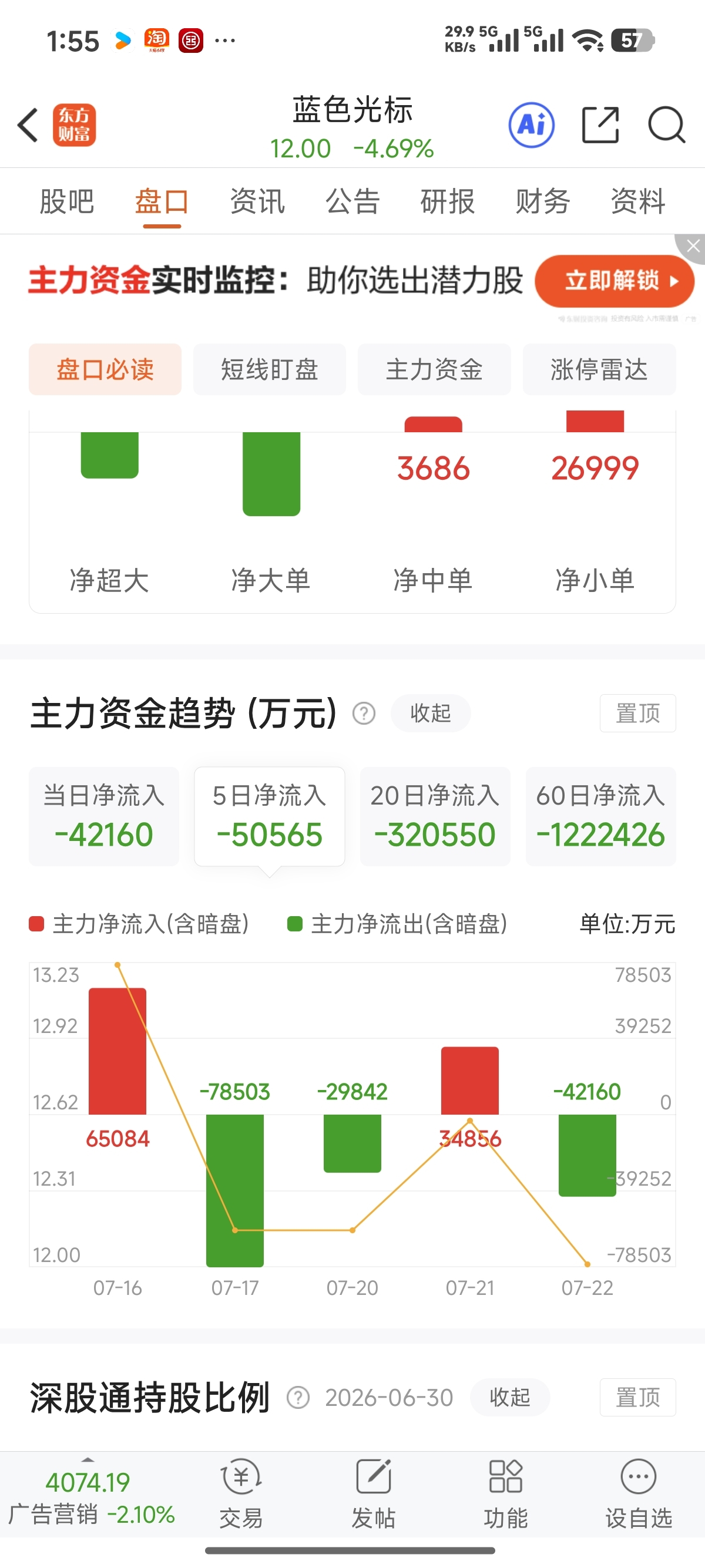Select the 主力资金 chip
The image size is (705, 1568).
(x=434, y=369)
